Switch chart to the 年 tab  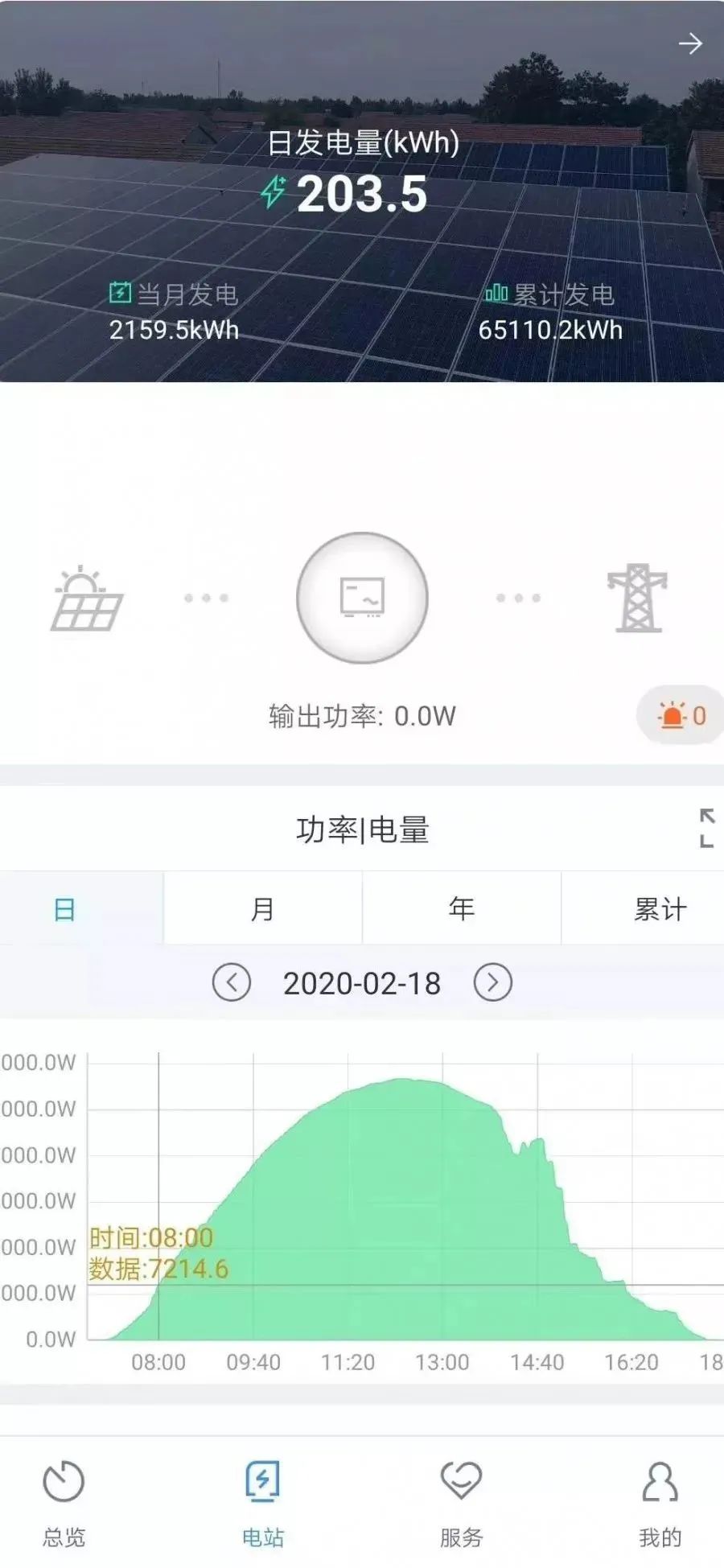point(461,909)
